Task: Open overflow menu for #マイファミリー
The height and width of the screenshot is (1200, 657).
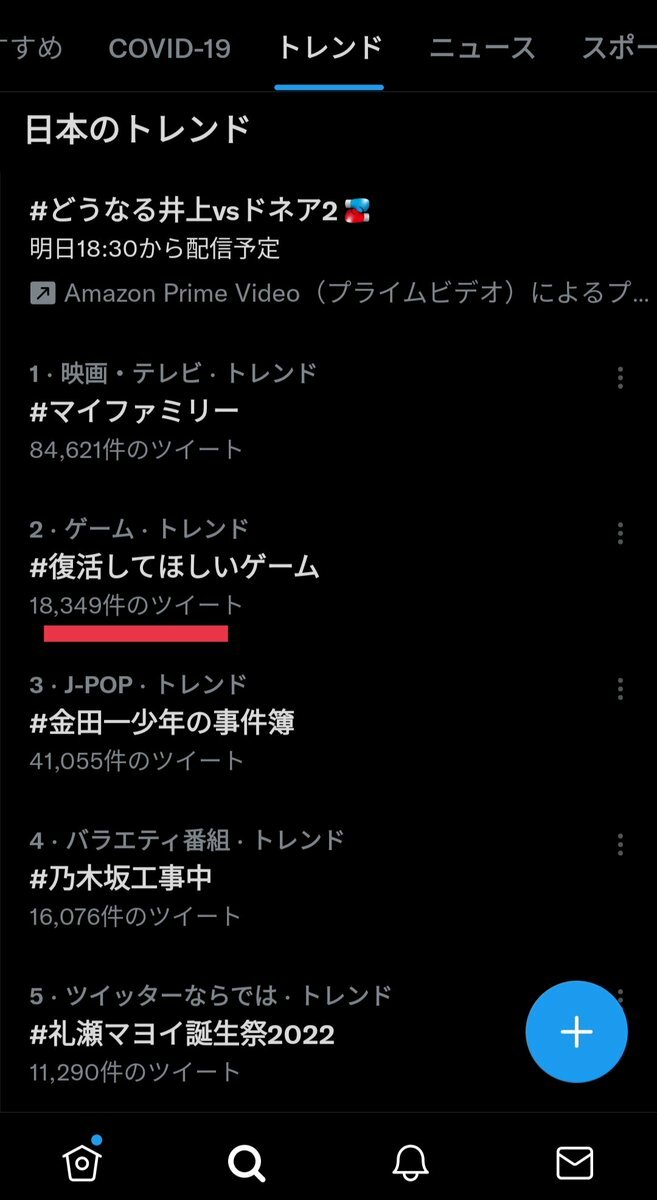Action: pyautogui.click(x=620, y=377)
